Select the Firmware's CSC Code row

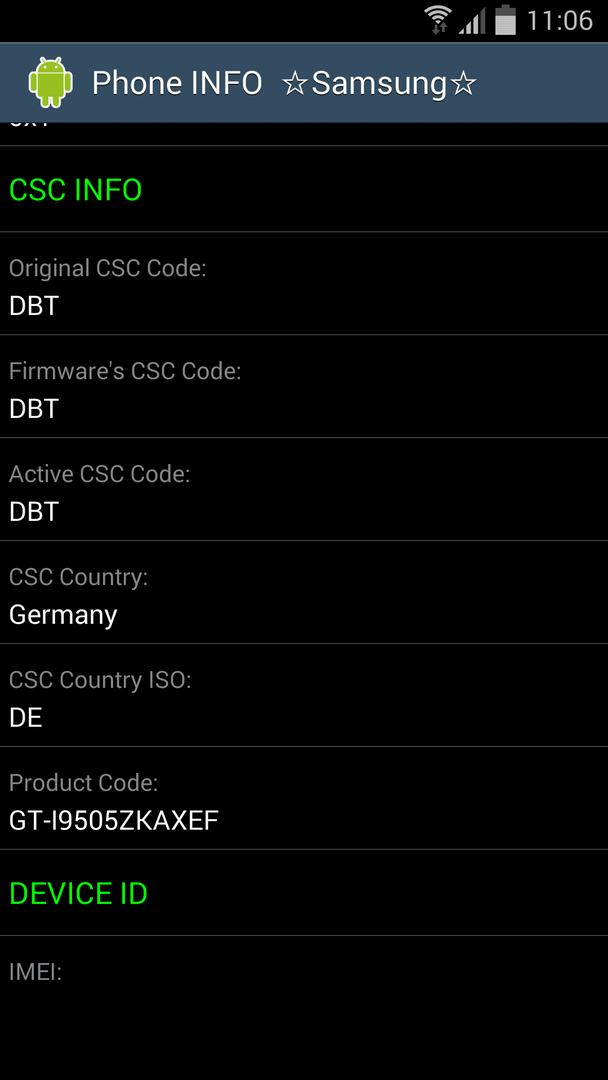click(x=304, y=386)
